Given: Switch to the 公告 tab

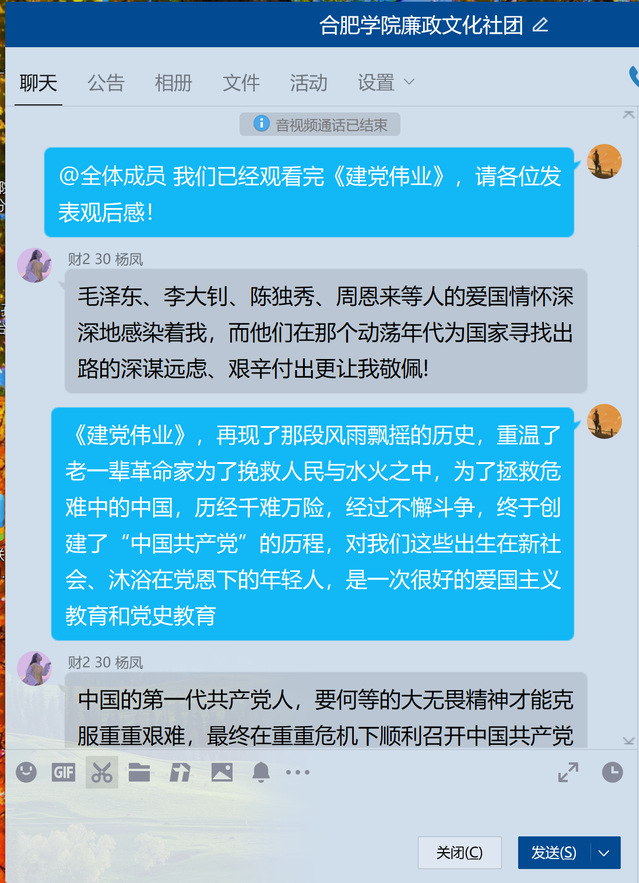Looking at the screenshot, I should pos(106,83).
